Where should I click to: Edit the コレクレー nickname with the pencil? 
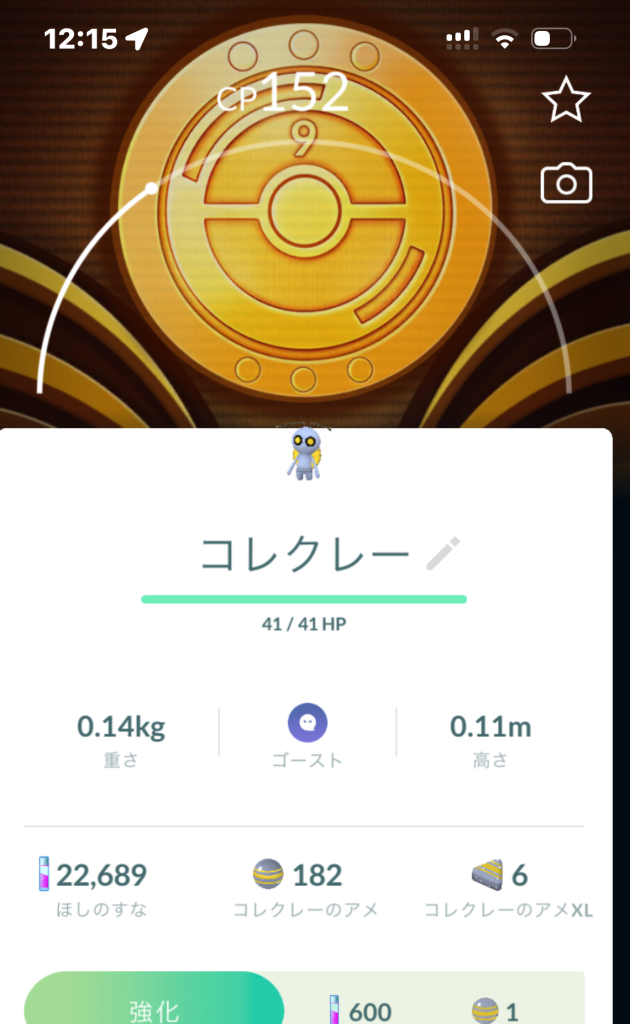(x=443, y=554)
